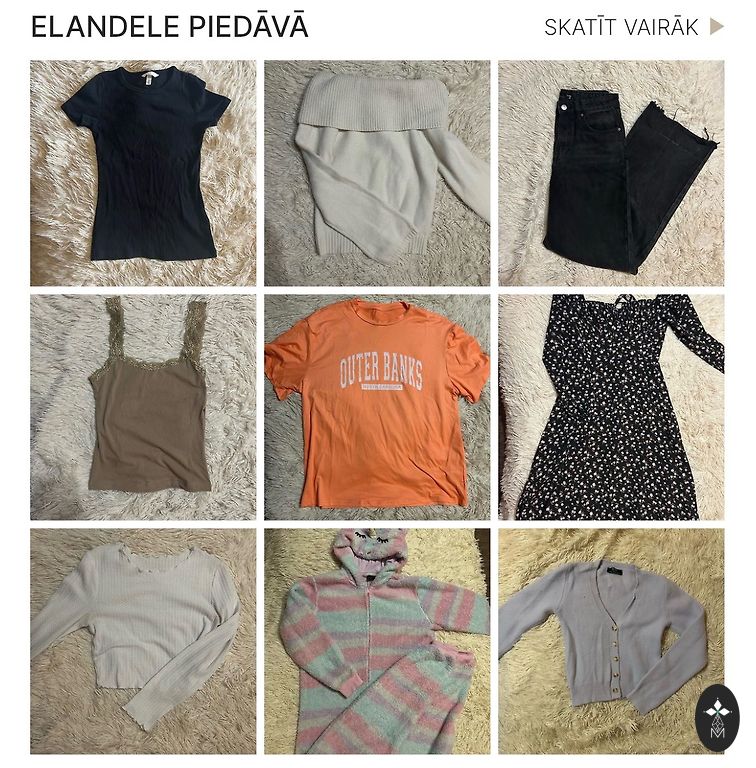Tap the Skatīt vairāk link
Screen dimensions: 756x768
click(x=633, y=27)
